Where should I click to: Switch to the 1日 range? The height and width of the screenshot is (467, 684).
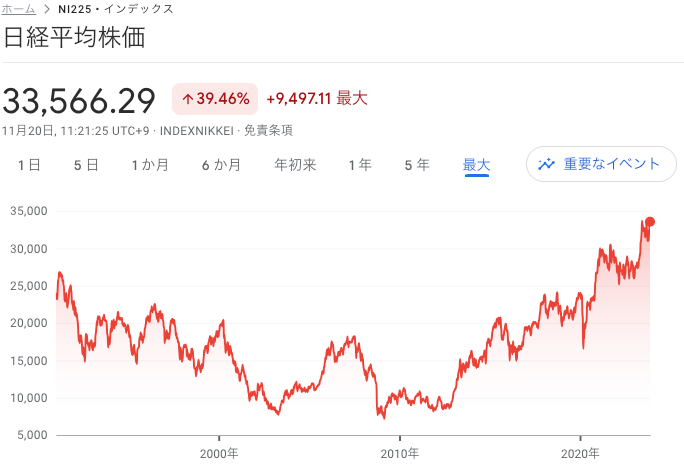click(28, 164)
